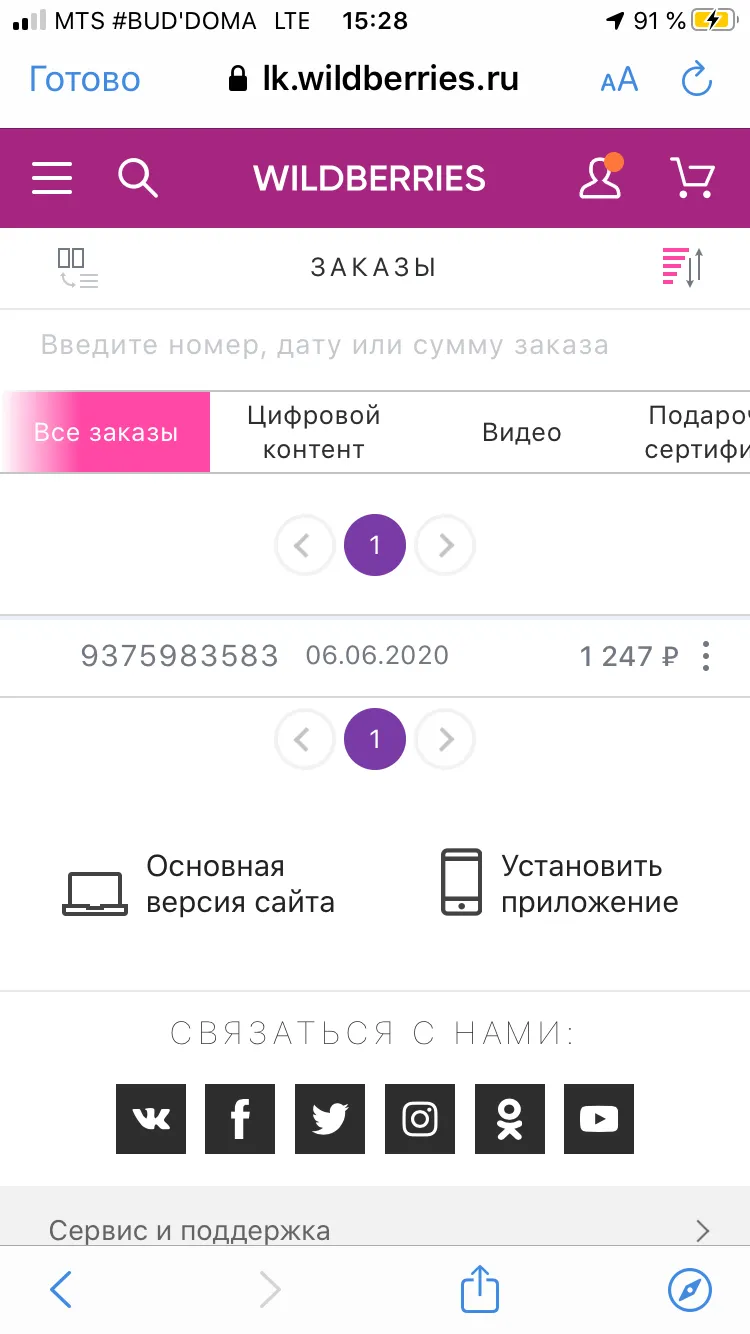Viewport: 750px width, 1334px height.
Task: Open the YouTube channel link
Action: pos(599,1118)
